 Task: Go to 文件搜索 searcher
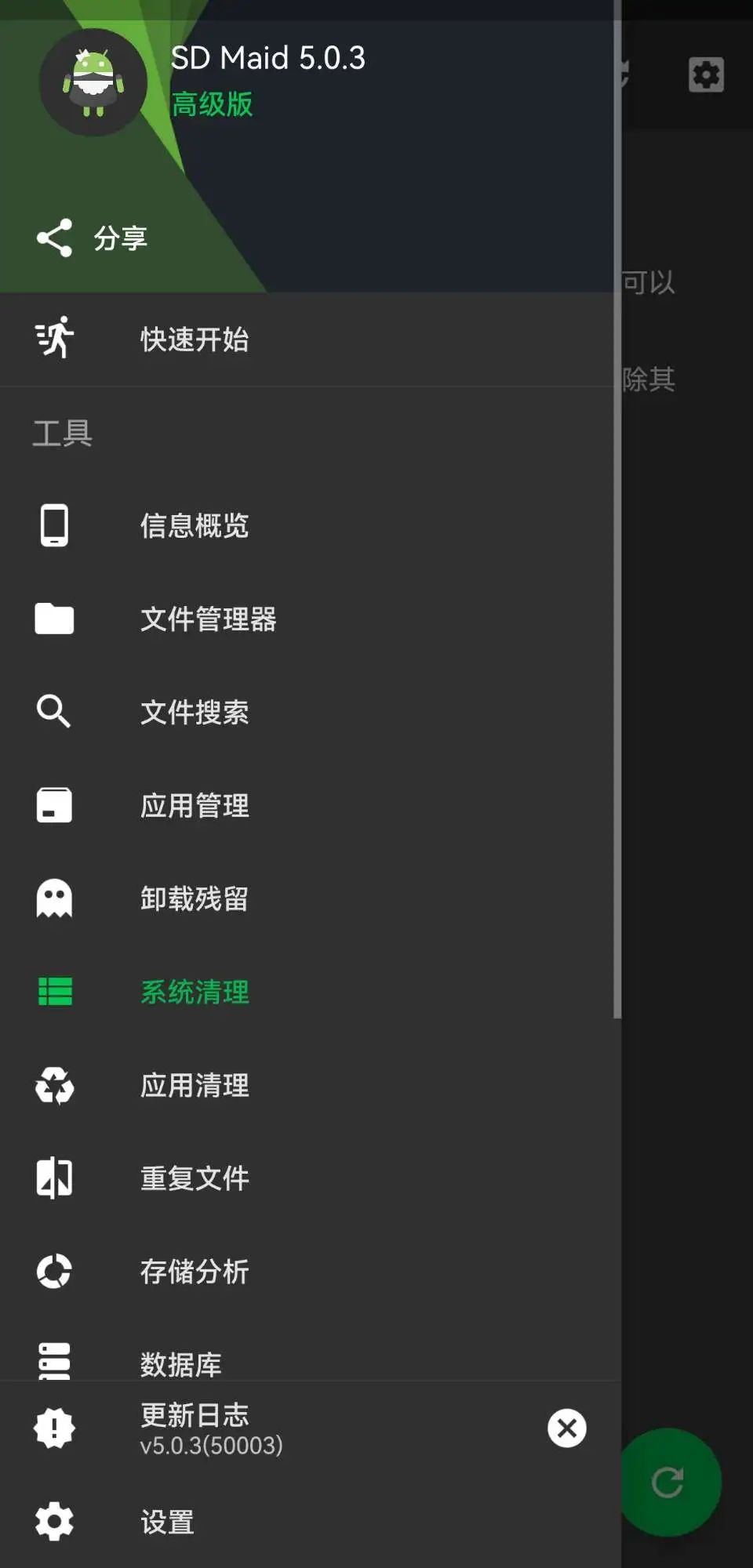[194, 712]
